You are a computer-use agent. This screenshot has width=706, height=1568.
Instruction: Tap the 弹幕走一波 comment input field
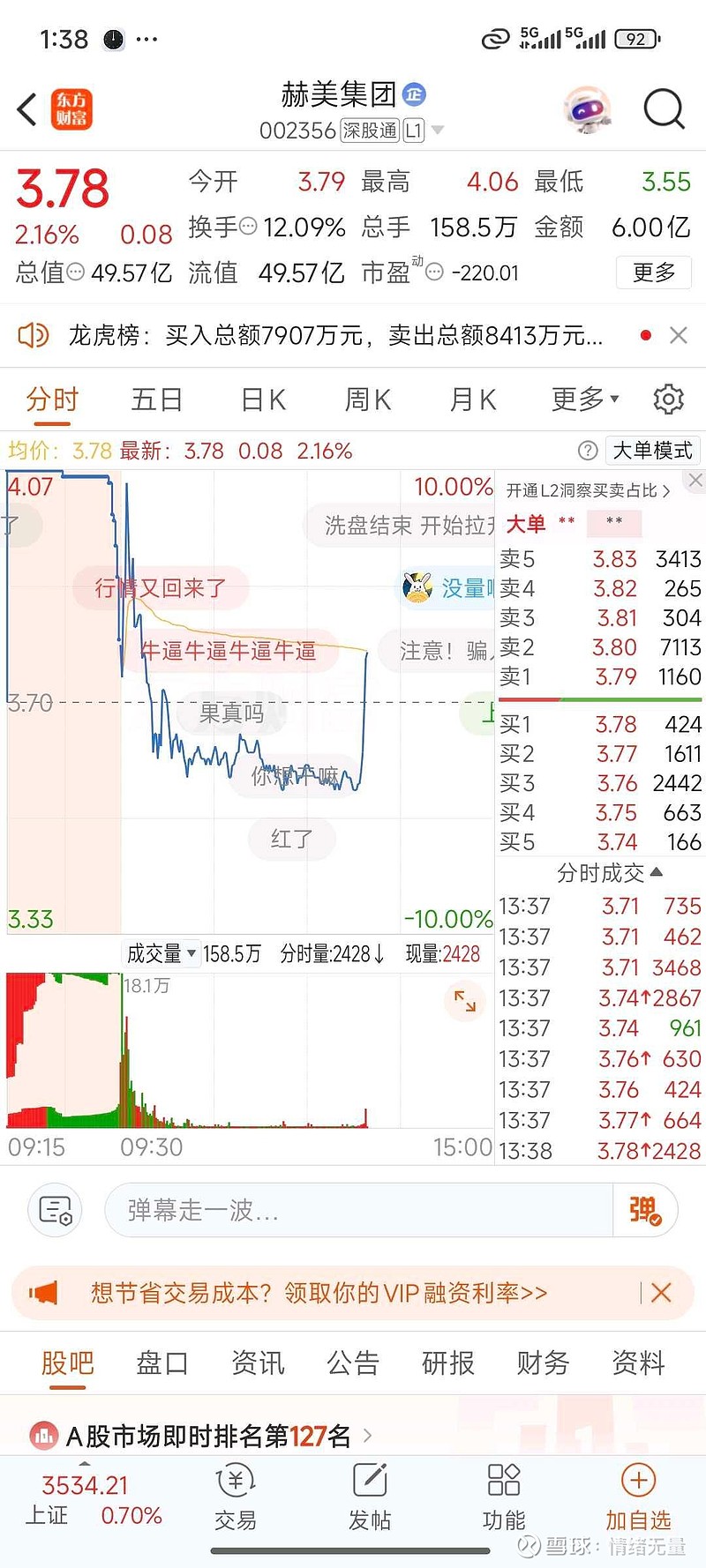tap(359, 1210)
